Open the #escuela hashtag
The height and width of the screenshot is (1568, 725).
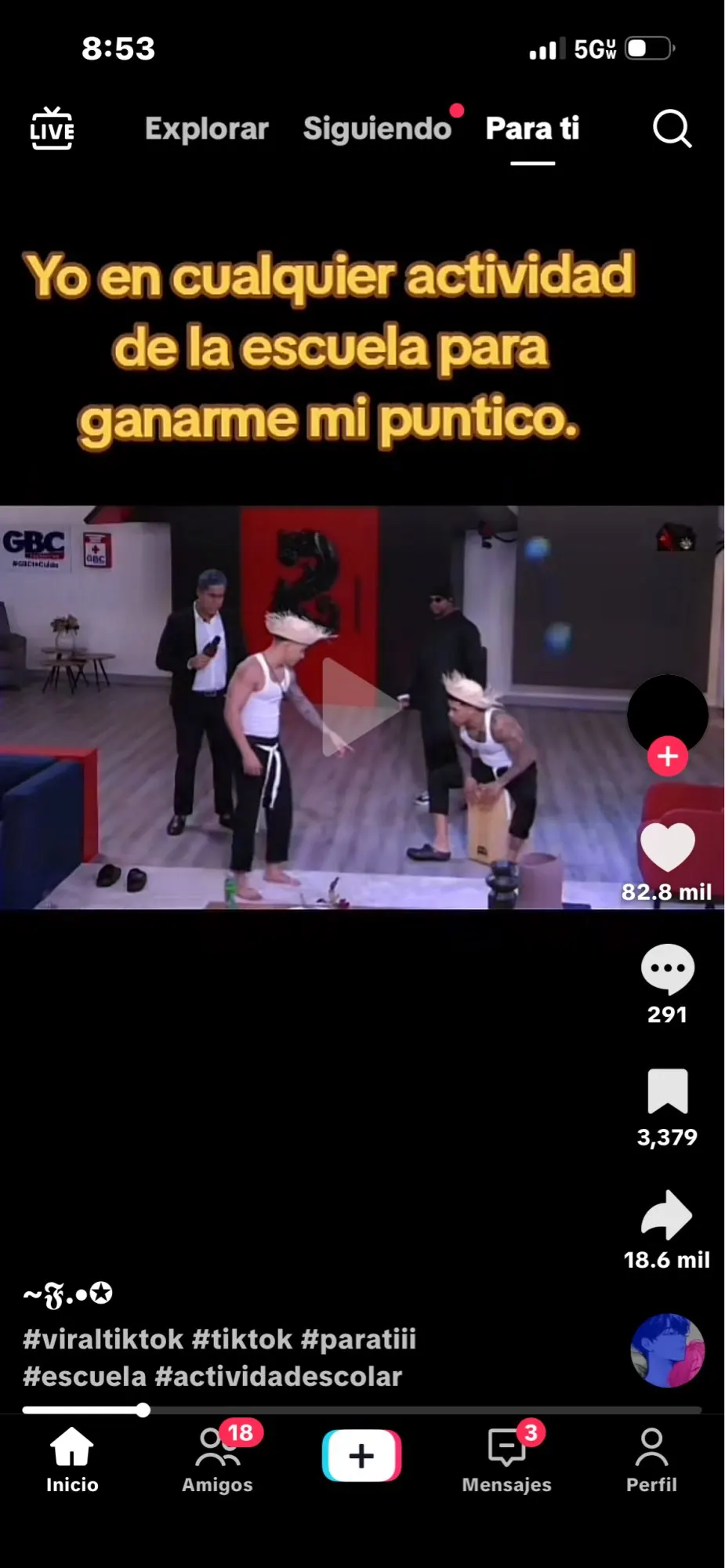pyautogui.click(x=85, y=1376)
